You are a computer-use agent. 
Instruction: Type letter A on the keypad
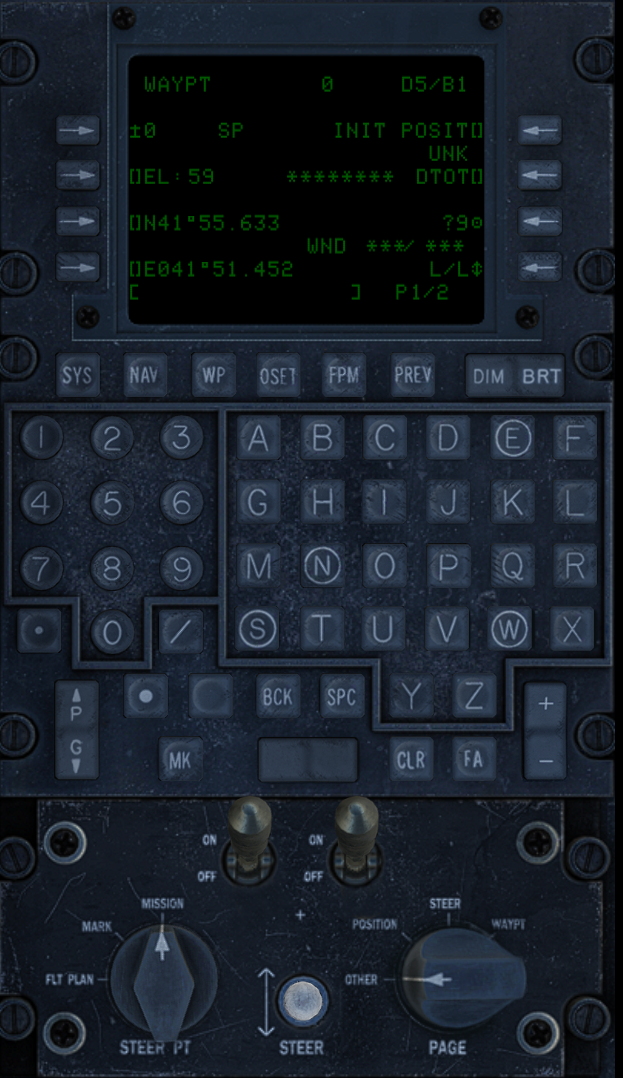[258, 438]
